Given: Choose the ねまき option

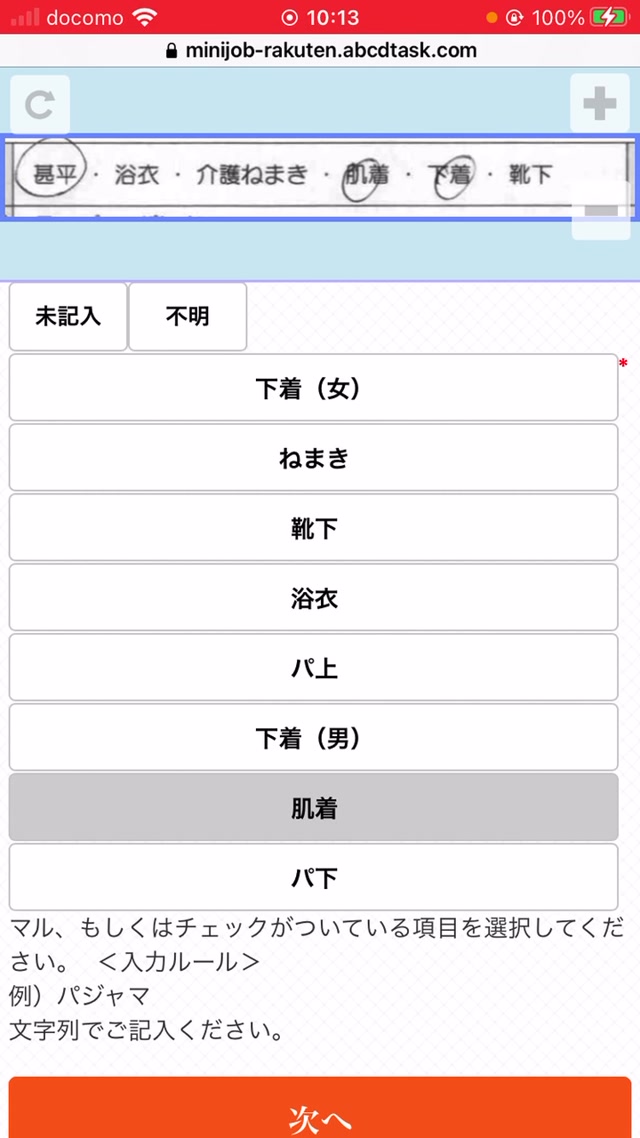Looking at the screenshot, I should (313, 457).
